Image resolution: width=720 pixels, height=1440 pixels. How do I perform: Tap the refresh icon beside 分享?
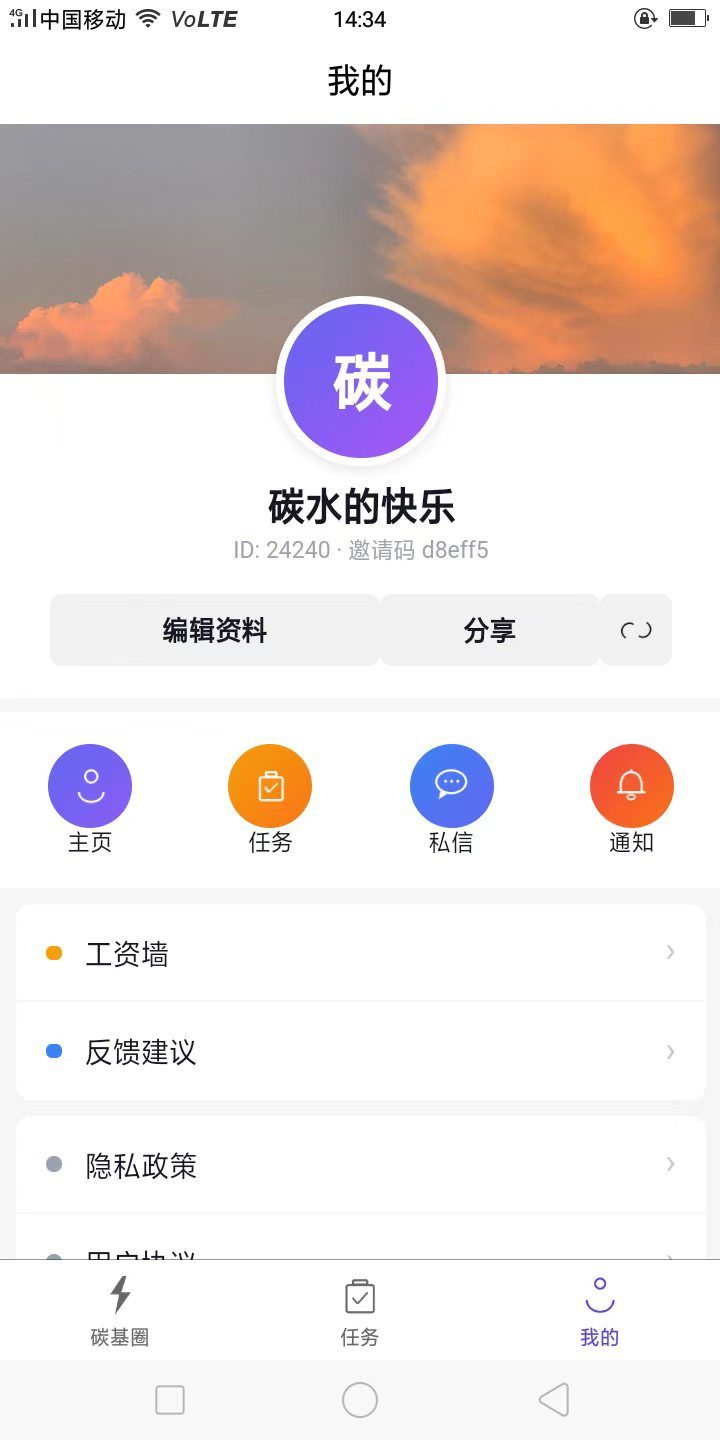pyautogui.click(x=636, y=630)
